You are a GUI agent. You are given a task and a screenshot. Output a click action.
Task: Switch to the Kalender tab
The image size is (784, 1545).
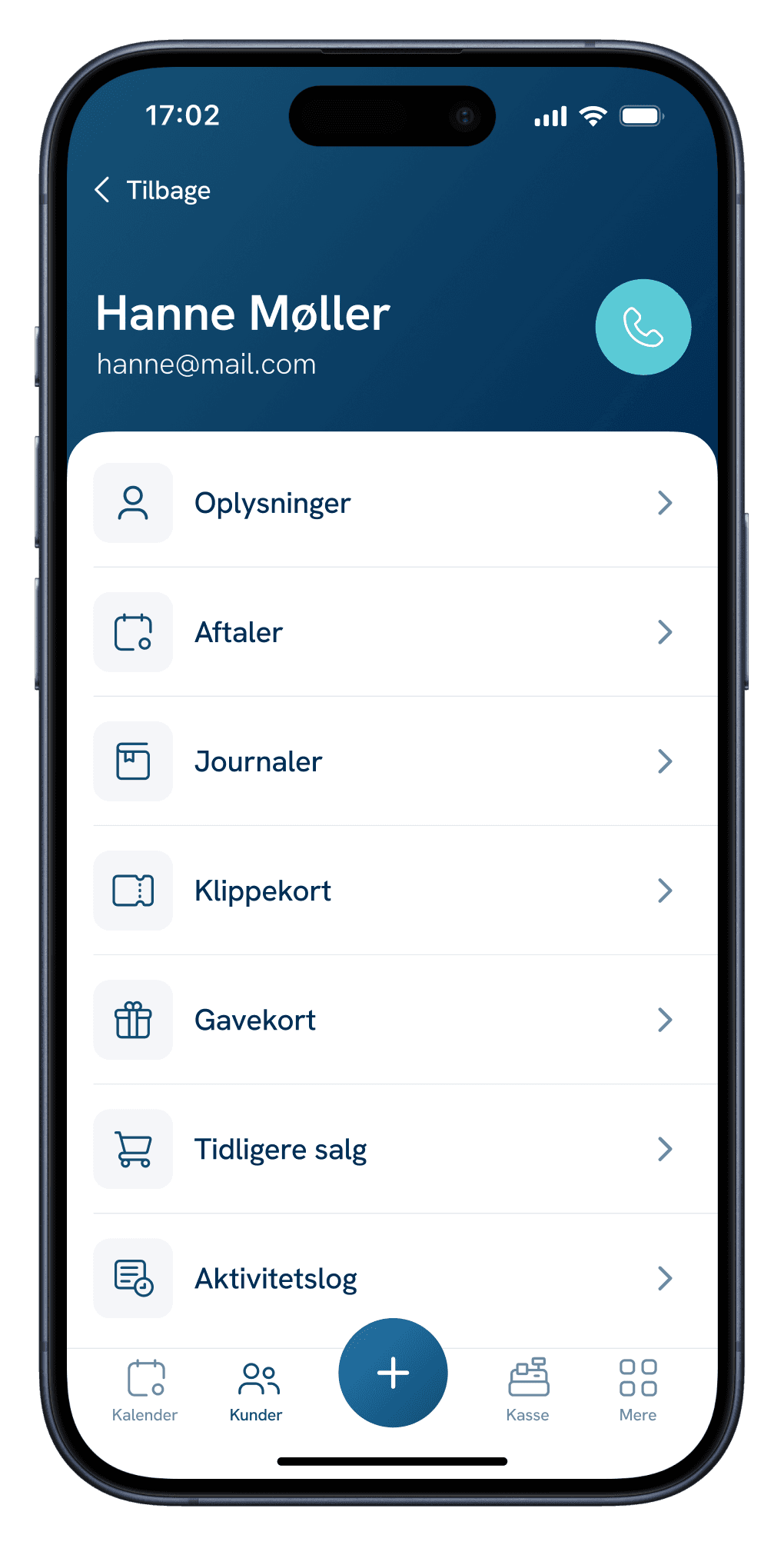(145, 1390)
